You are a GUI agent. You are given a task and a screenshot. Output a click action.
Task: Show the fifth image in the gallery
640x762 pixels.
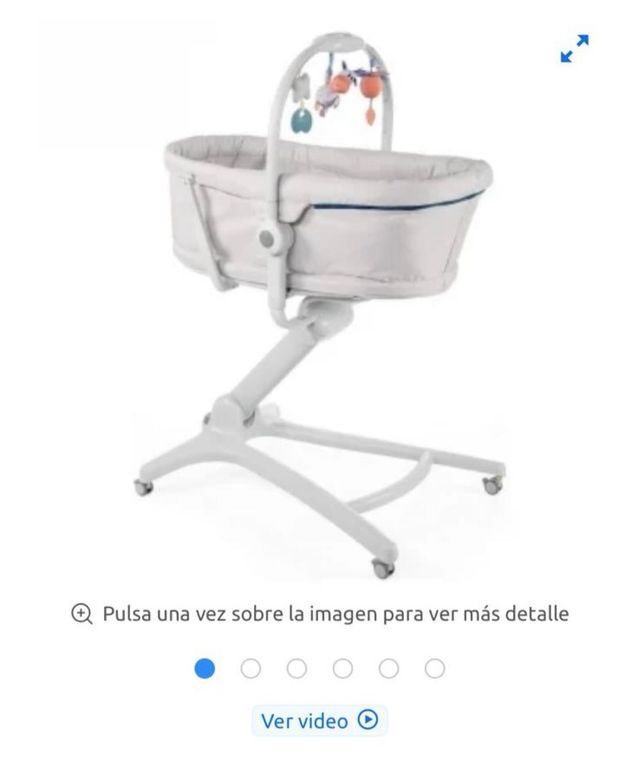click(389, 668)
